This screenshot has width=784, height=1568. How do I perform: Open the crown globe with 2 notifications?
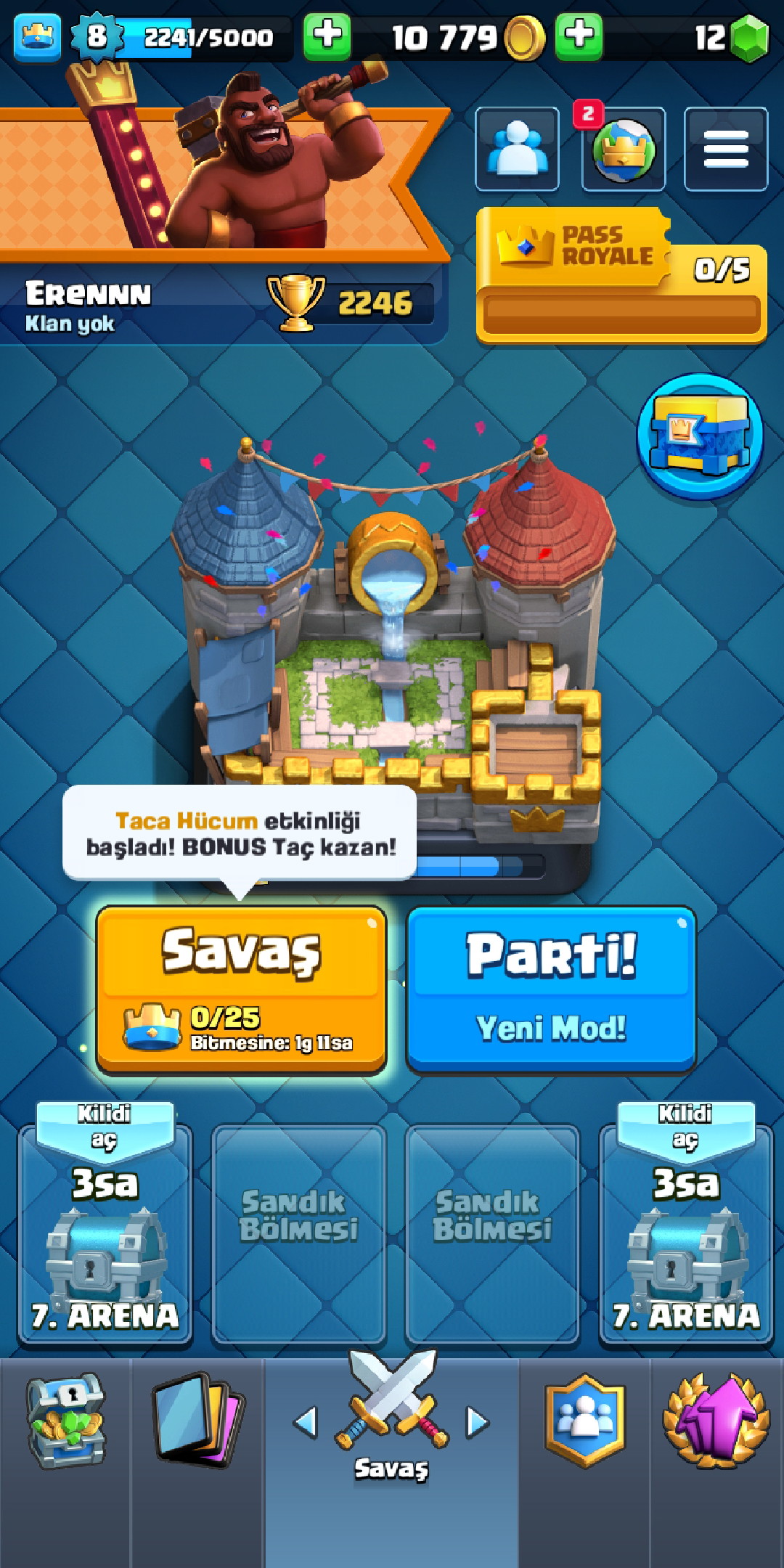coord(623,150)
